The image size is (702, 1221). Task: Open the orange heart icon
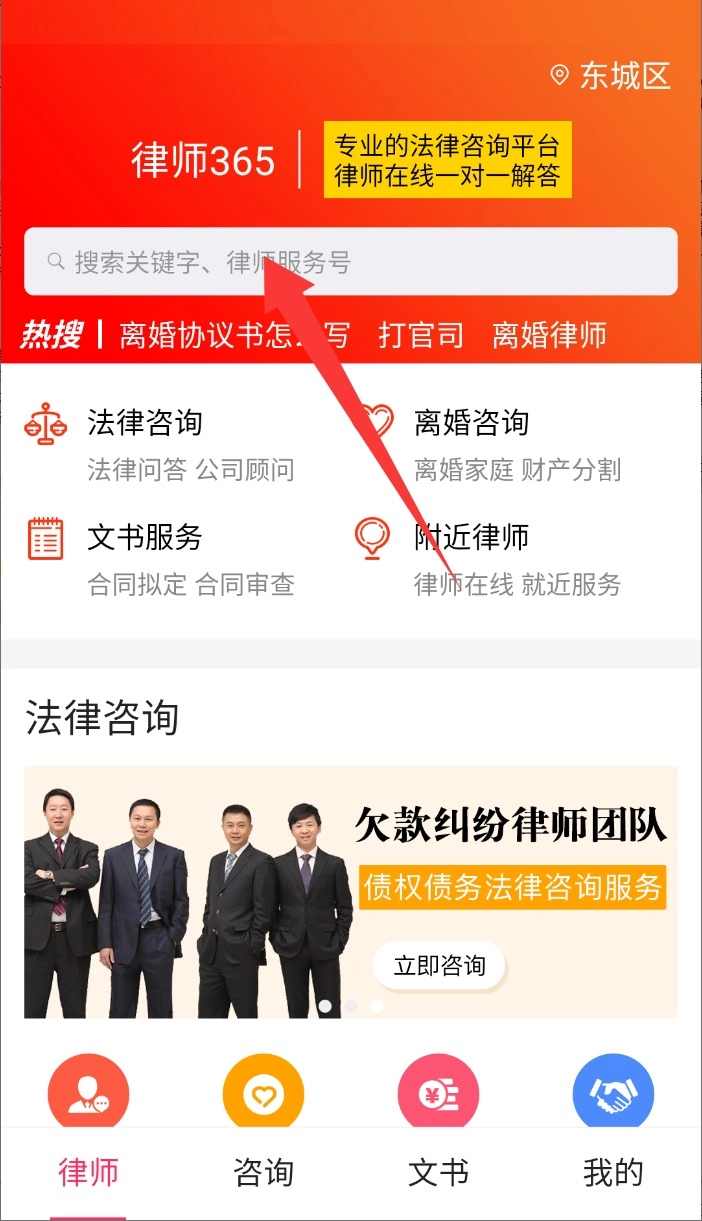(263, 1094)
